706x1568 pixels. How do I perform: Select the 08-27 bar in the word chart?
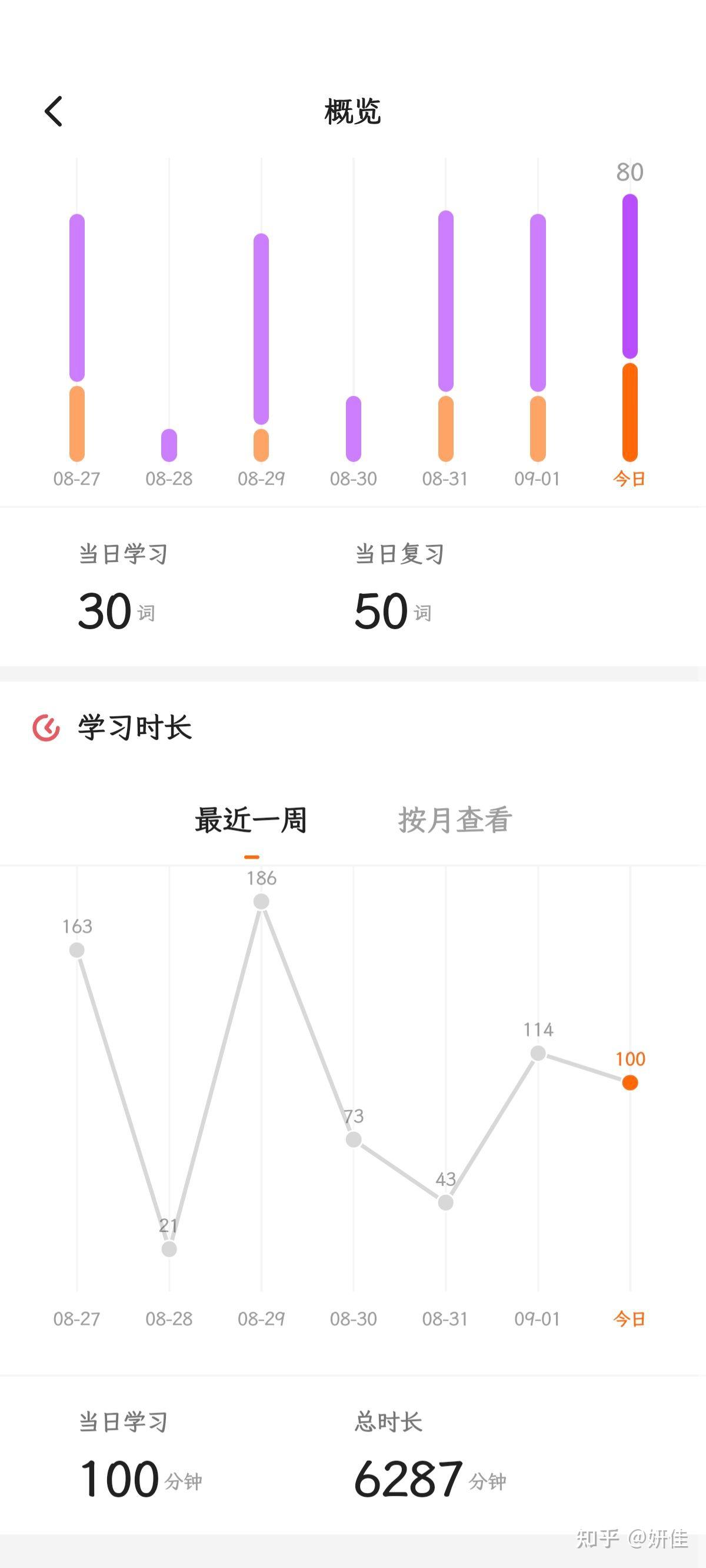point(76,338)
